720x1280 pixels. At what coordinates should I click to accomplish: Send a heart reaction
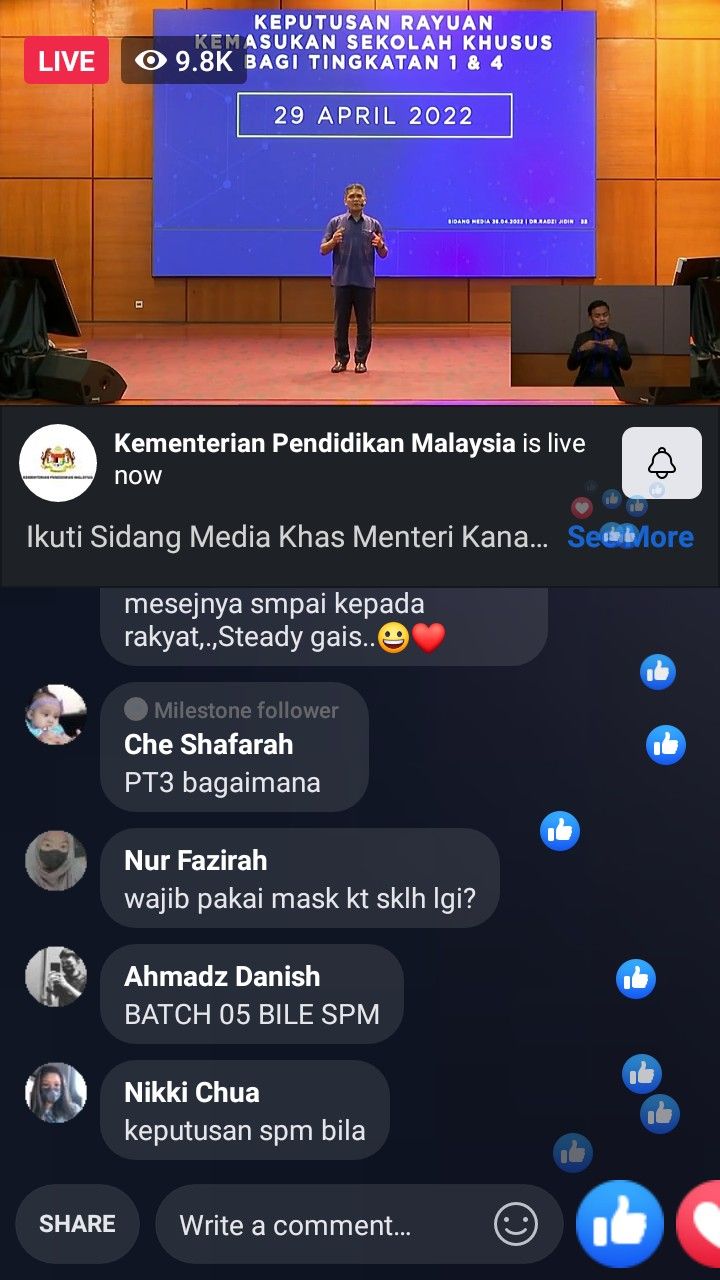click(702, 1224)
